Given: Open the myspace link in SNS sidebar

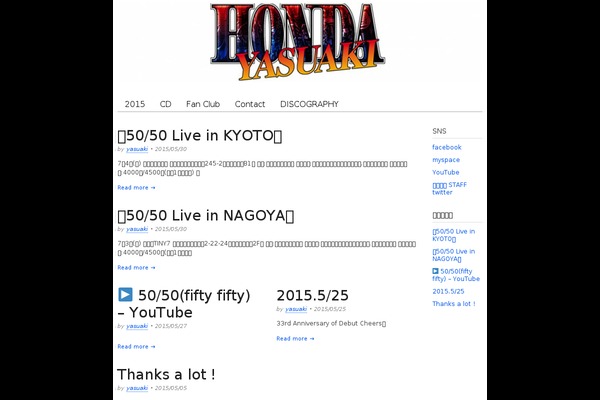Looking at the screenshot, I should [446, 159].
